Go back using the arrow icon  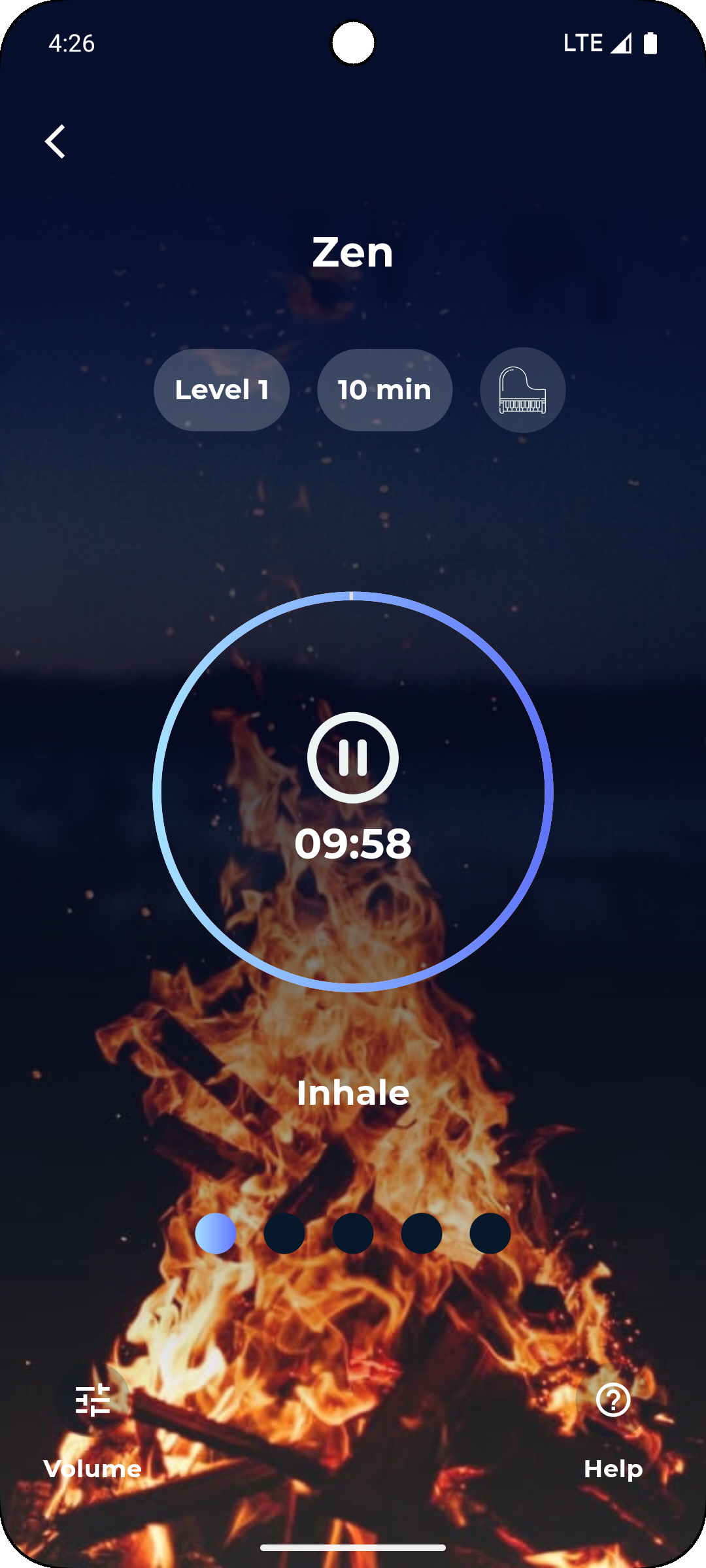click(x=56, y=141)
